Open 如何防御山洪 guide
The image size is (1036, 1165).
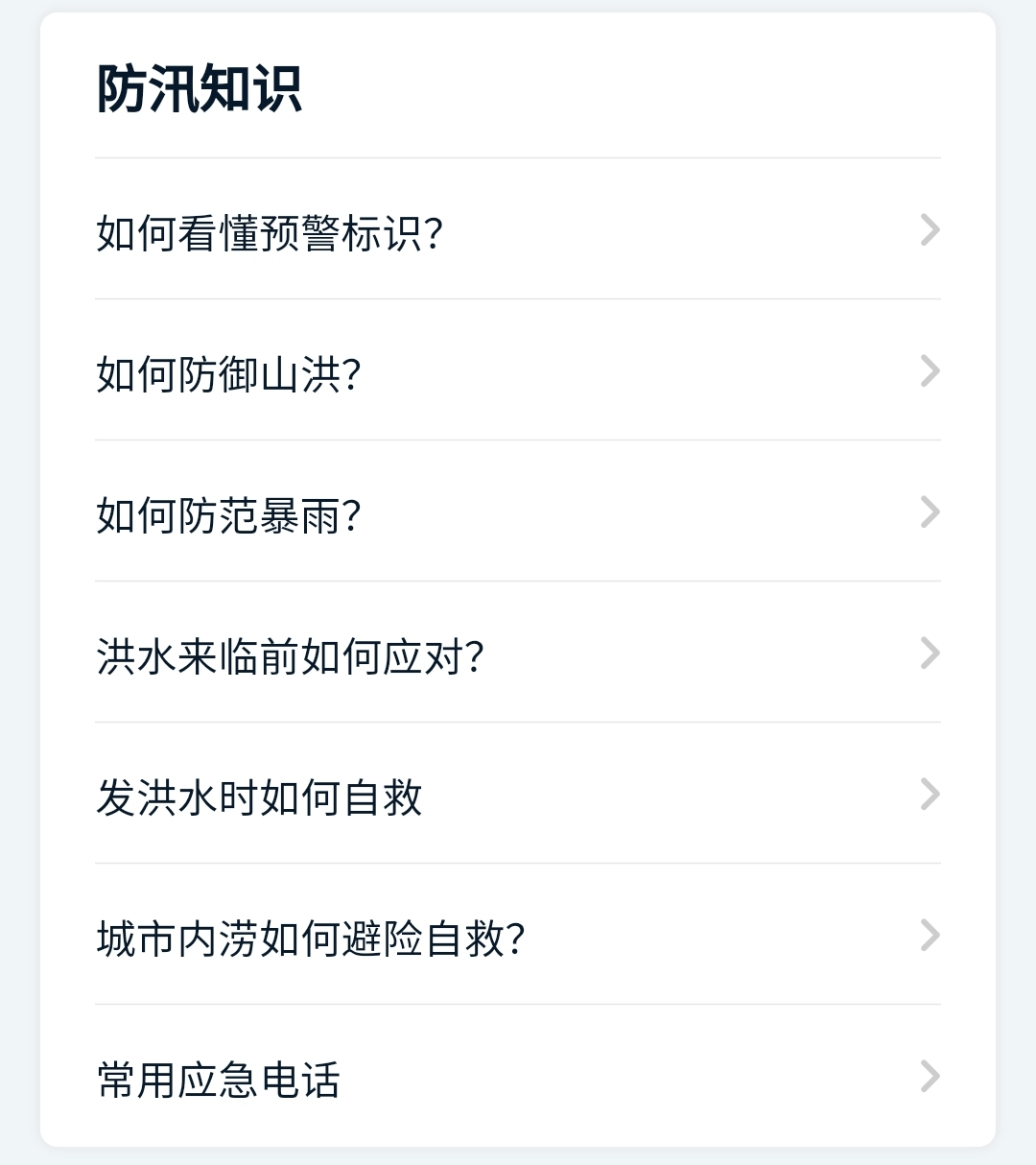click(x=518, y=372)
